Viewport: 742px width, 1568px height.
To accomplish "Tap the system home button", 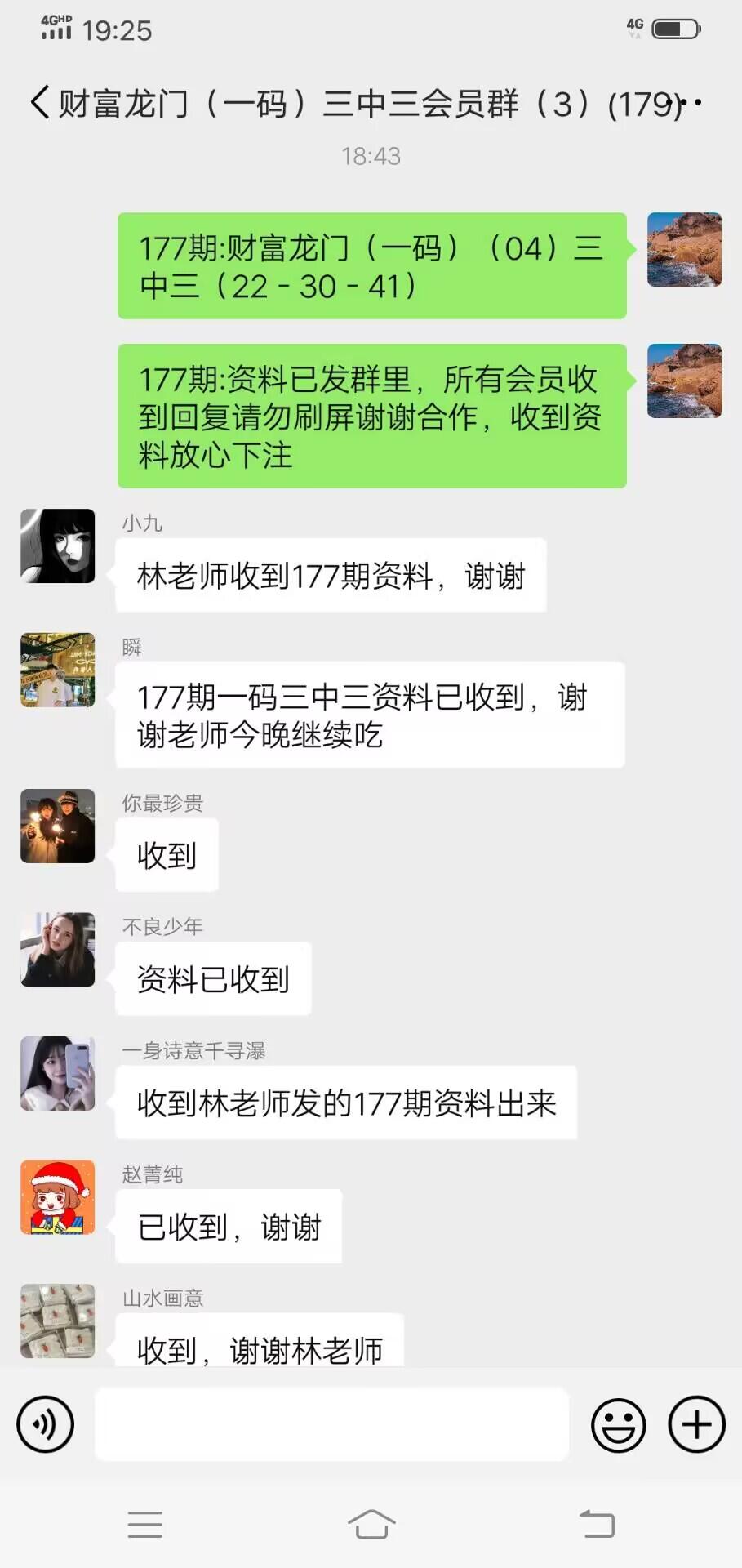I will pyautogui.click(x=371, y=1524).
